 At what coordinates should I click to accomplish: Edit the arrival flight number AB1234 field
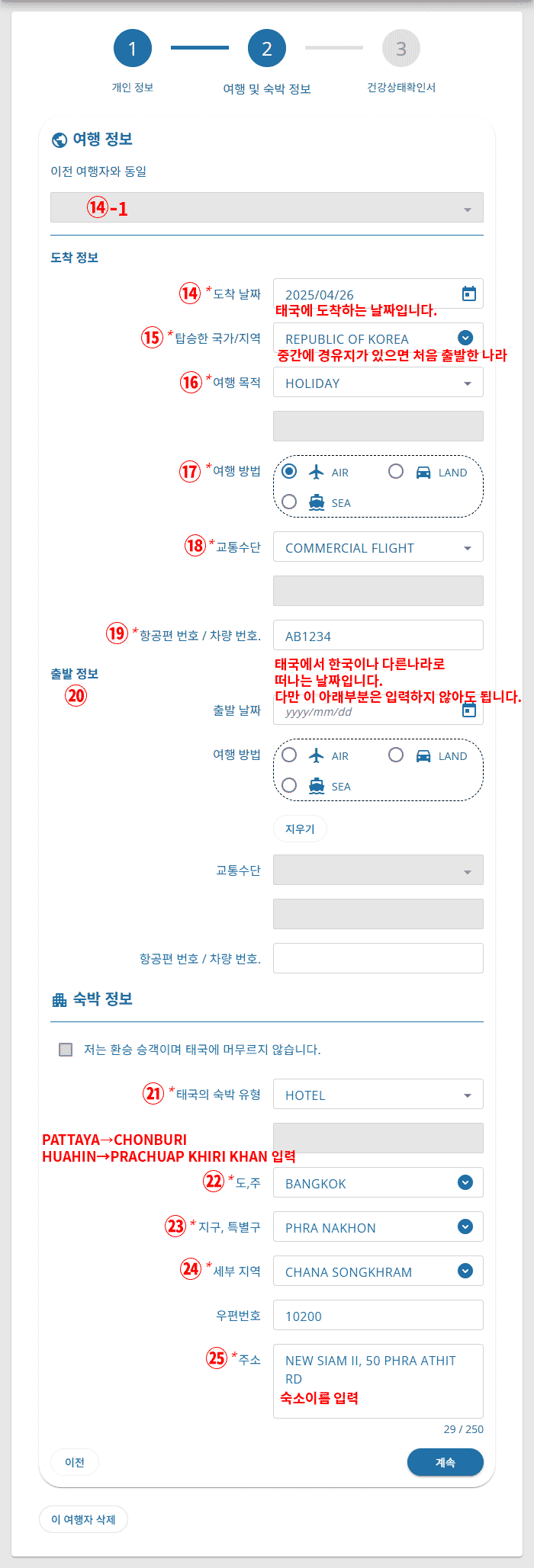click(x=378, y=636)
